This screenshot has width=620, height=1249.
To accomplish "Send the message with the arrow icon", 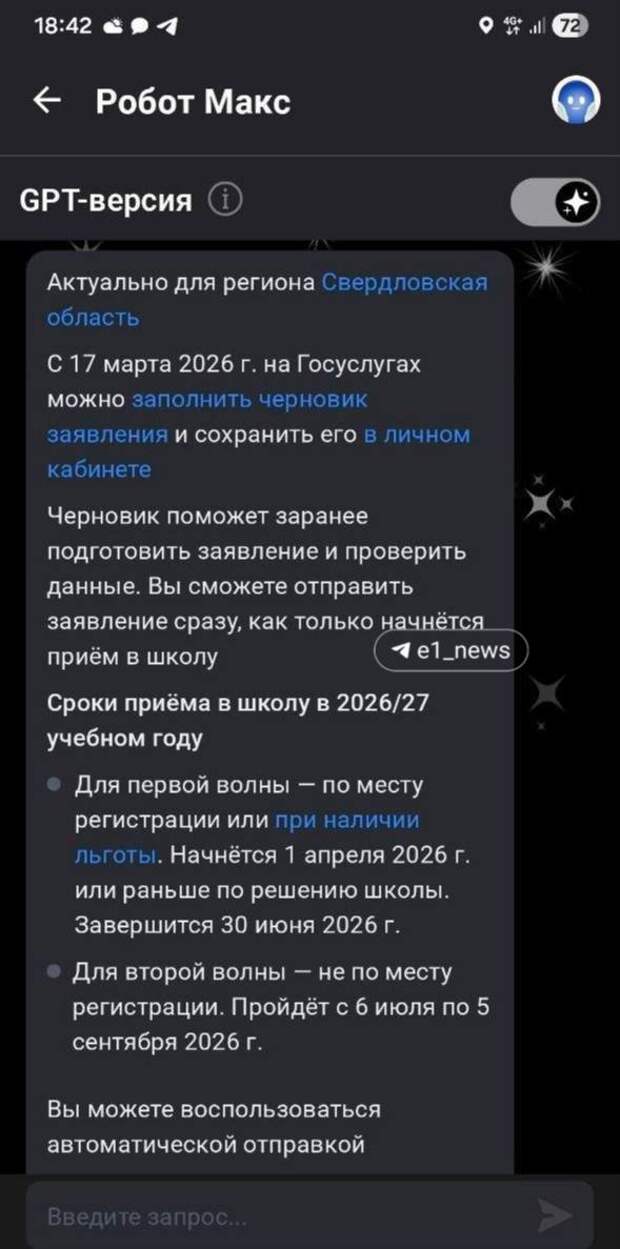I will tap(554, 1215).
